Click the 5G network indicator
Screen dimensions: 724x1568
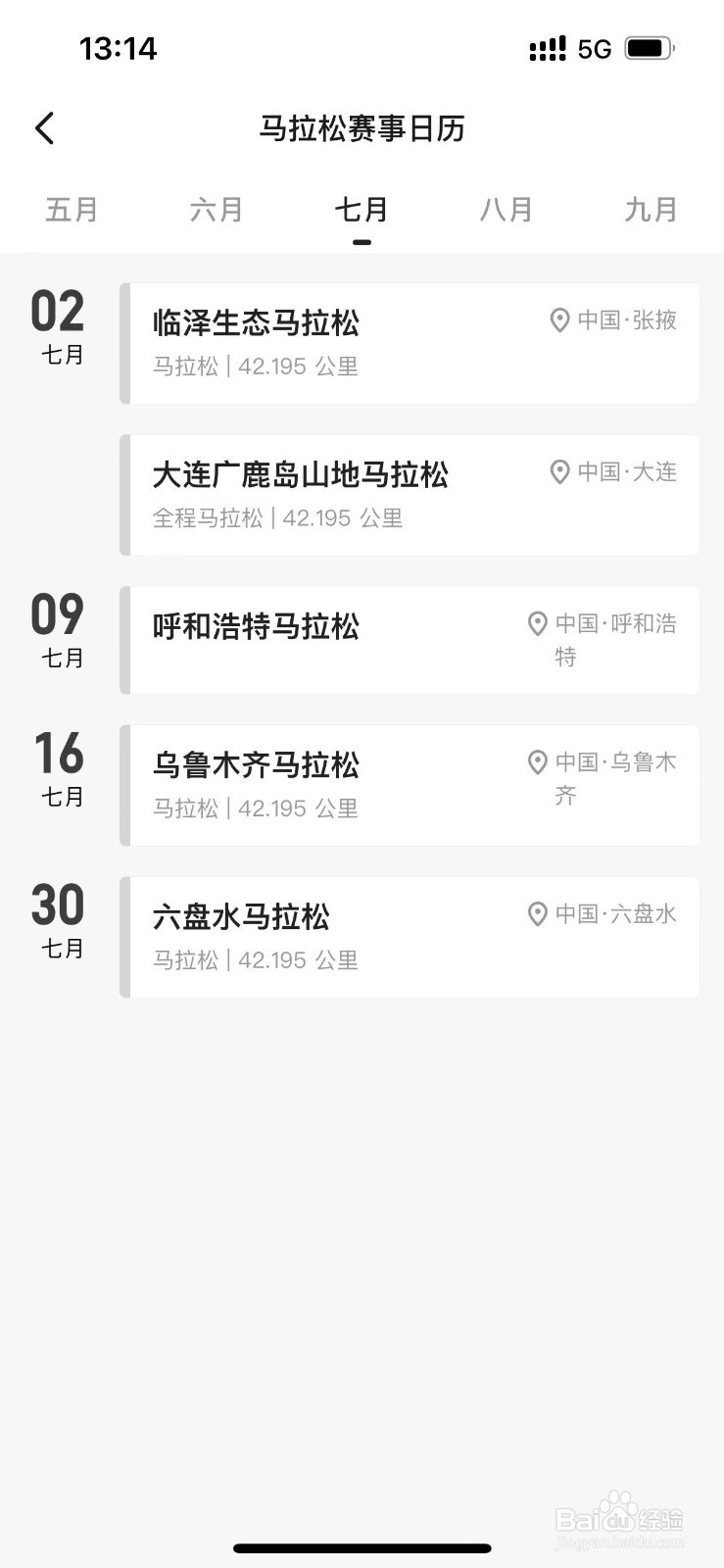point(595,46)
